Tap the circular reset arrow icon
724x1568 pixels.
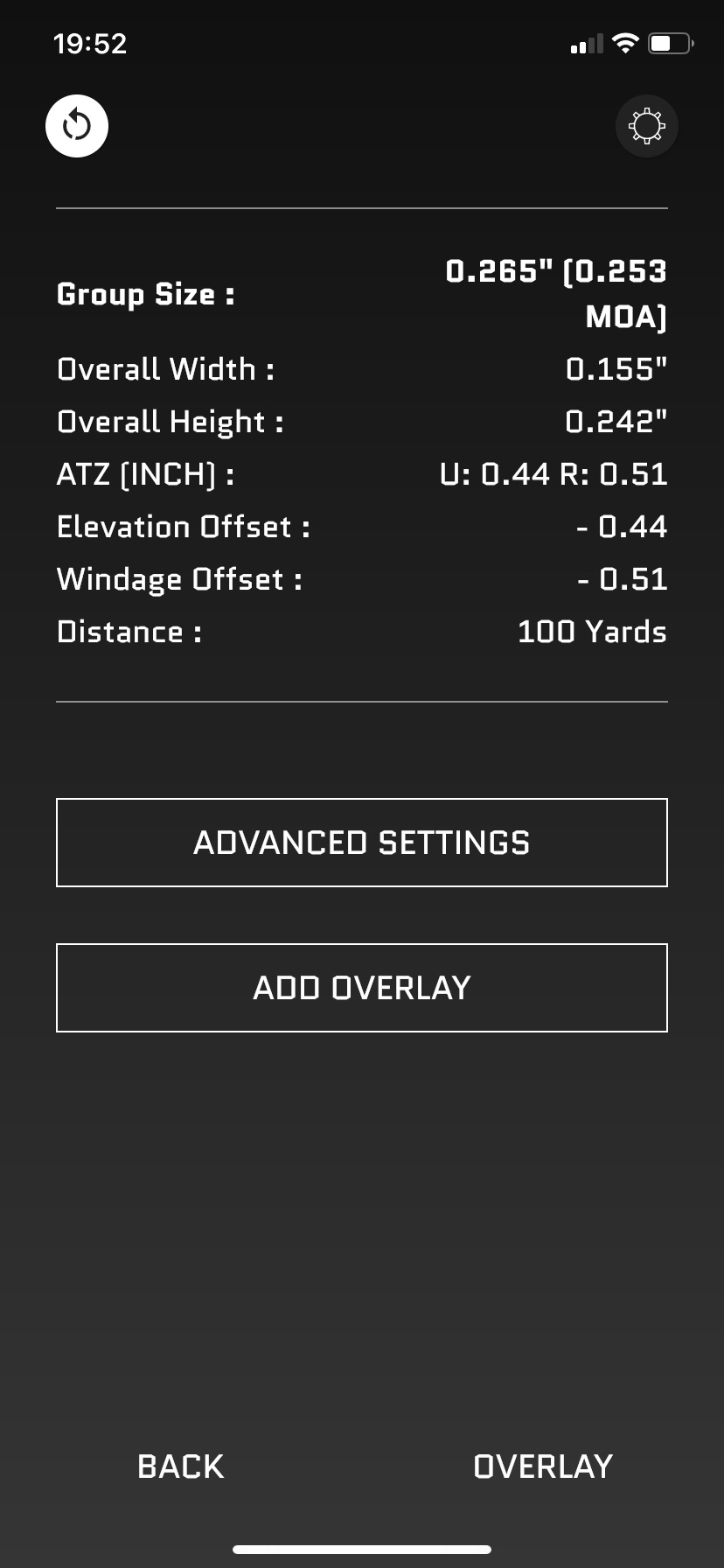tap(77, 126)
